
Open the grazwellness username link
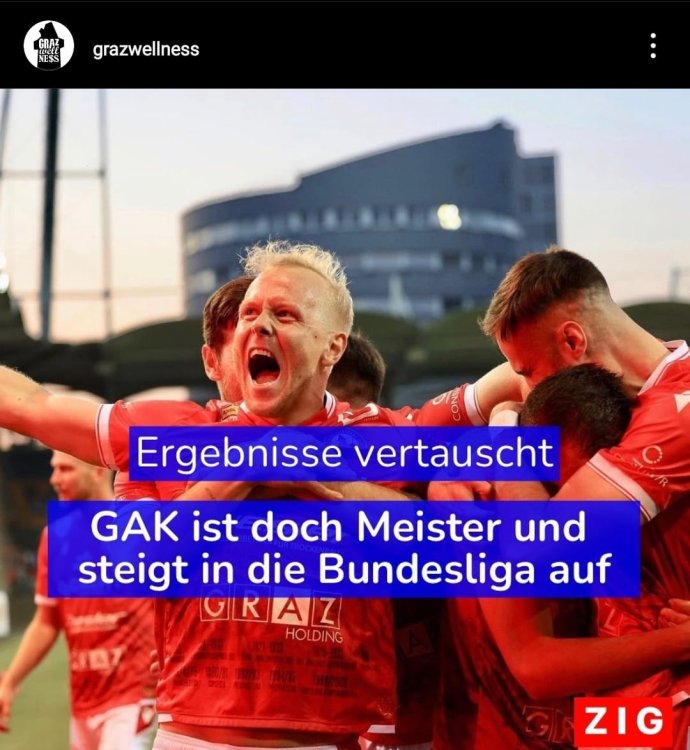146,49
